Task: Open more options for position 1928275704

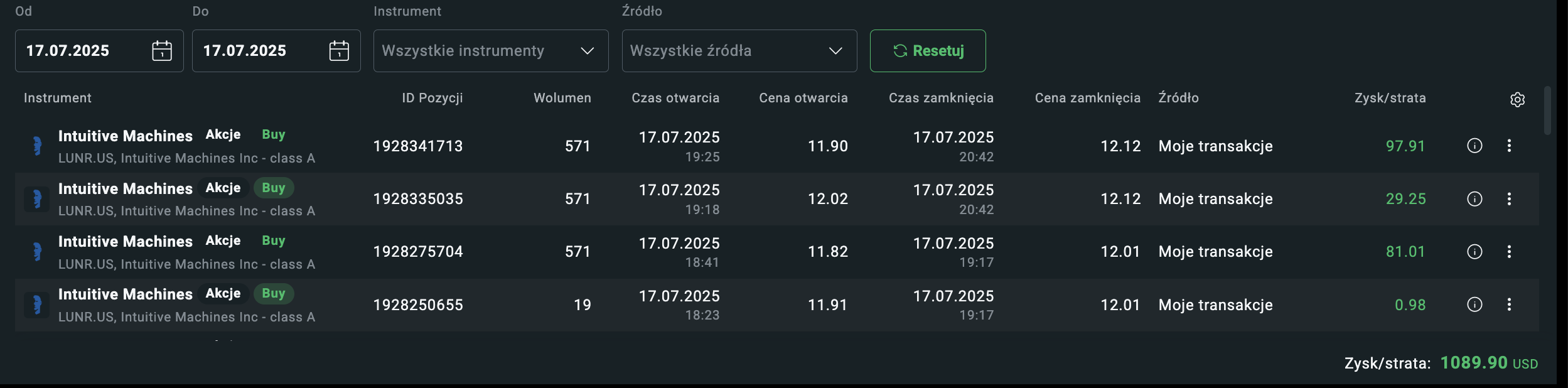Action: 1509,252
